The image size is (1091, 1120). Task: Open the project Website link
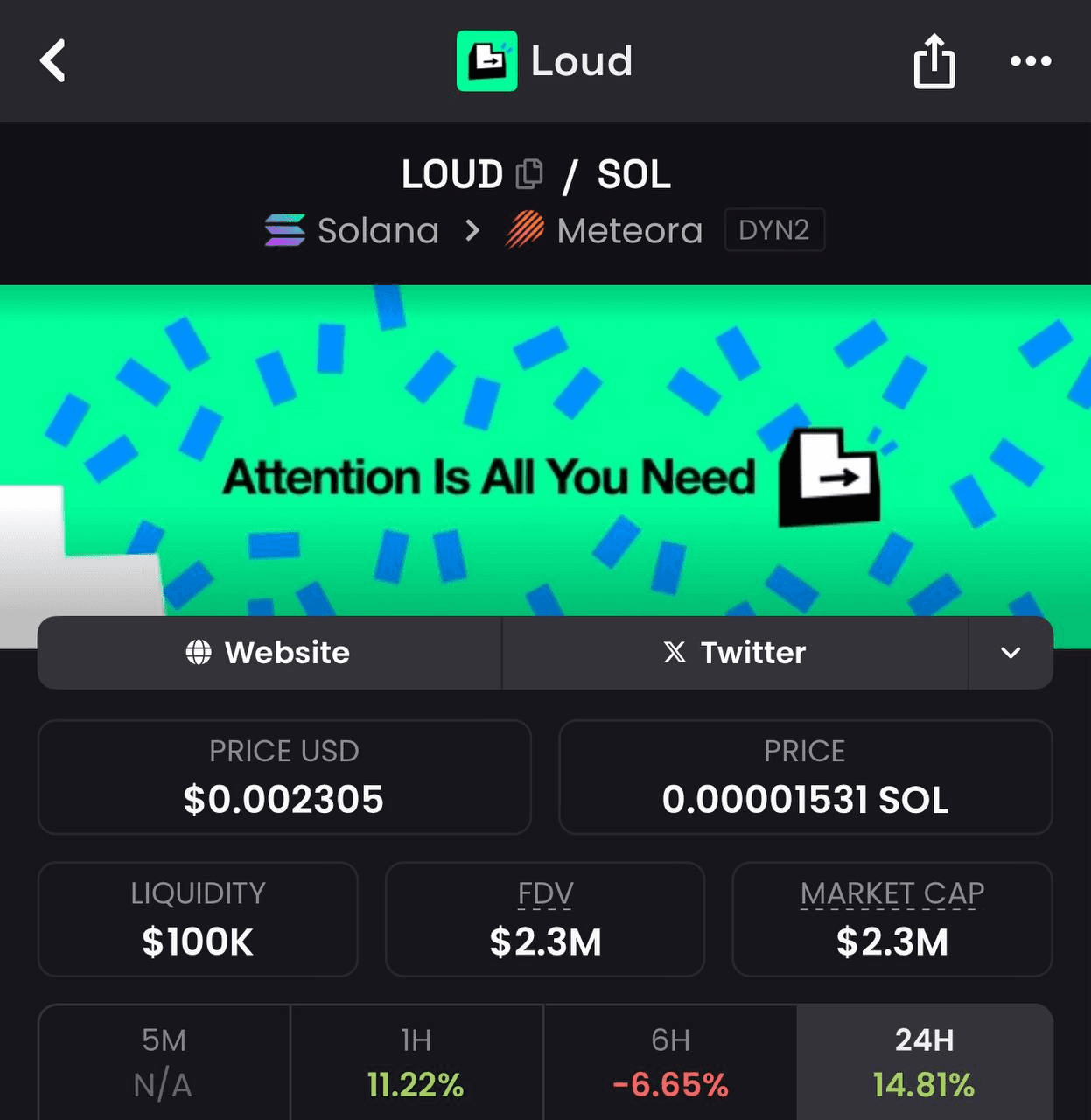coord(269,653)
